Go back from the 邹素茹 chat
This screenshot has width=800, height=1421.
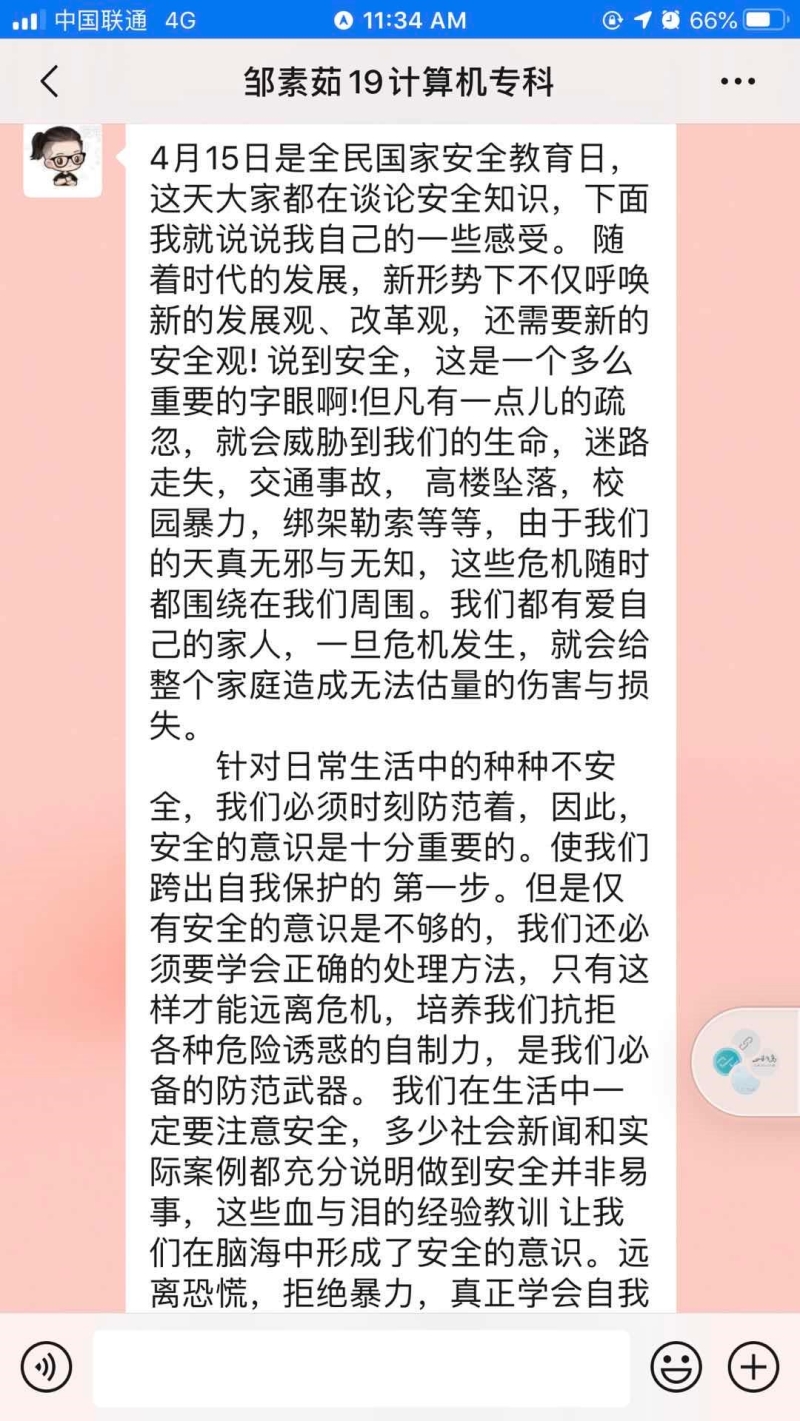(x=50, y=82)
